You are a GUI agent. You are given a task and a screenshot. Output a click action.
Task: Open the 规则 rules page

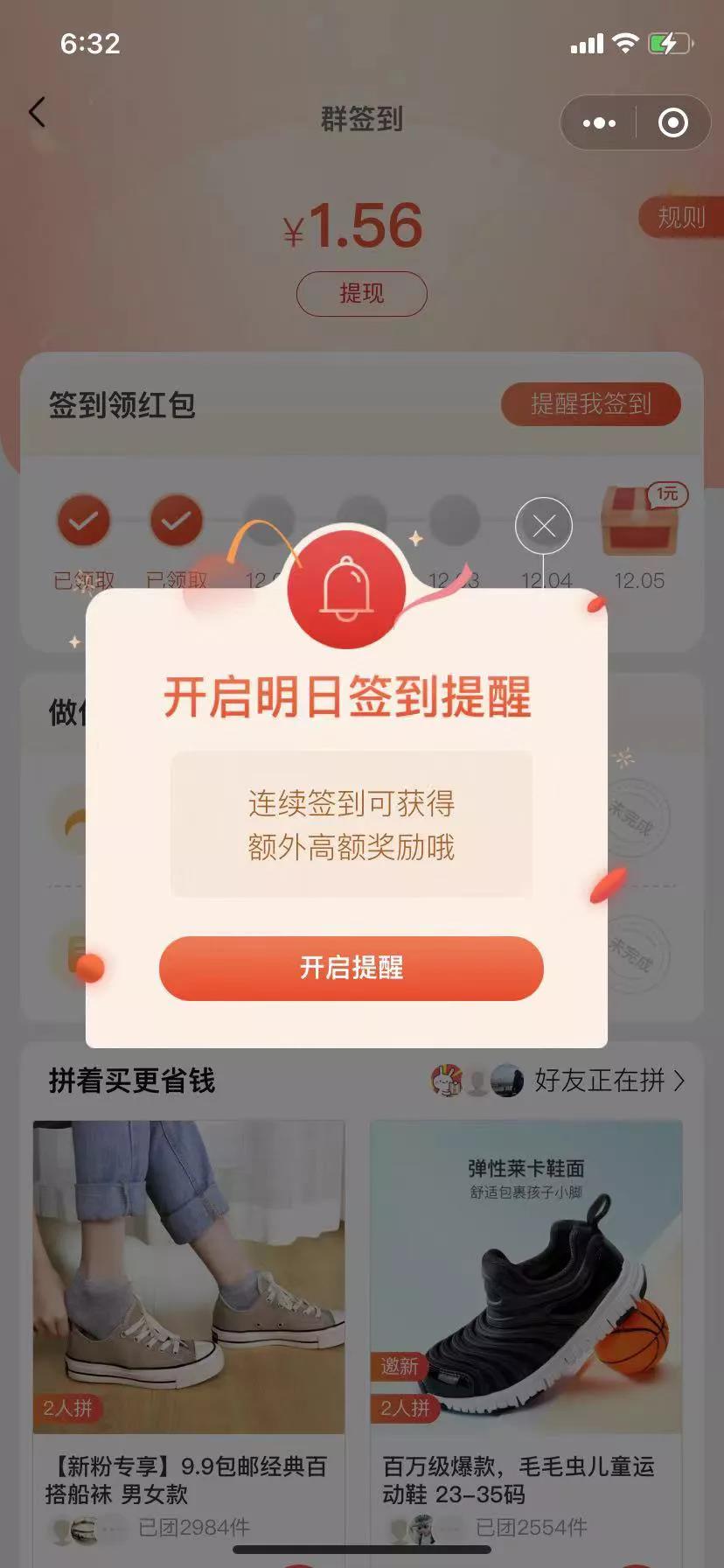pos(680,217)
